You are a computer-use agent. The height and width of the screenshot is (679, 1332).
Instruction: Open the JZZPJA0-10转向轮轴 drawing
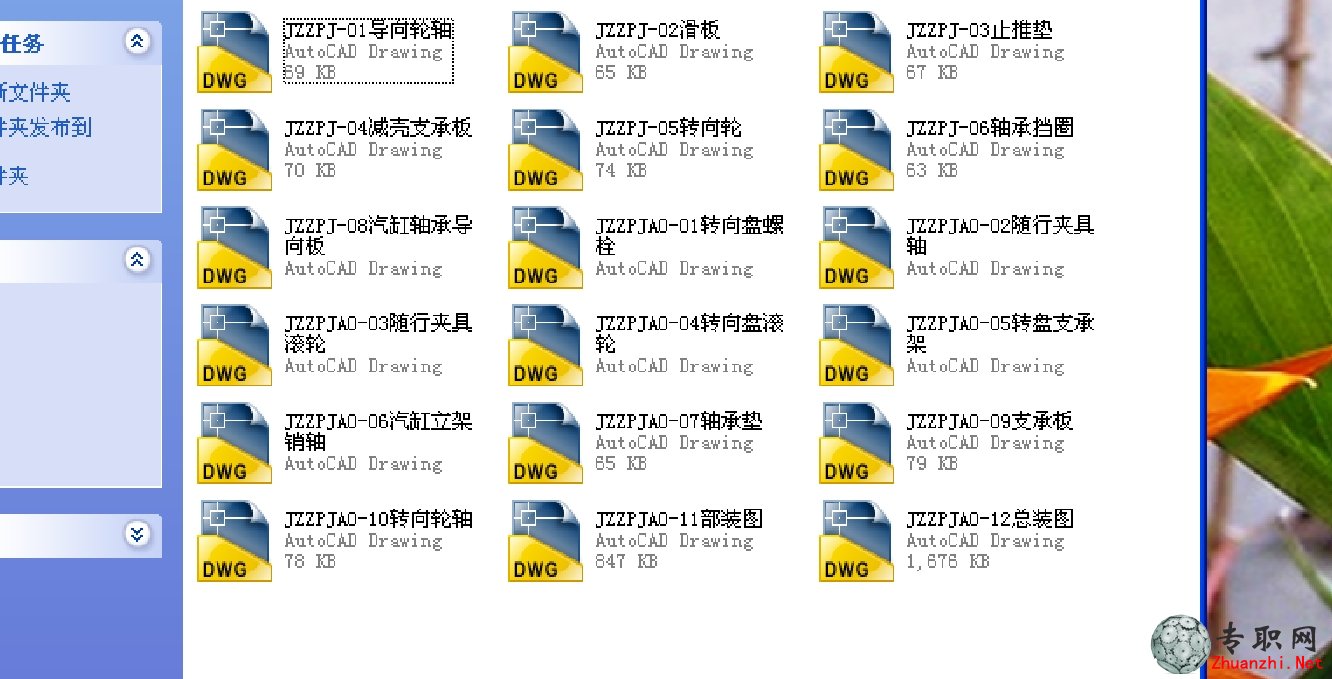tap(235, 541)
